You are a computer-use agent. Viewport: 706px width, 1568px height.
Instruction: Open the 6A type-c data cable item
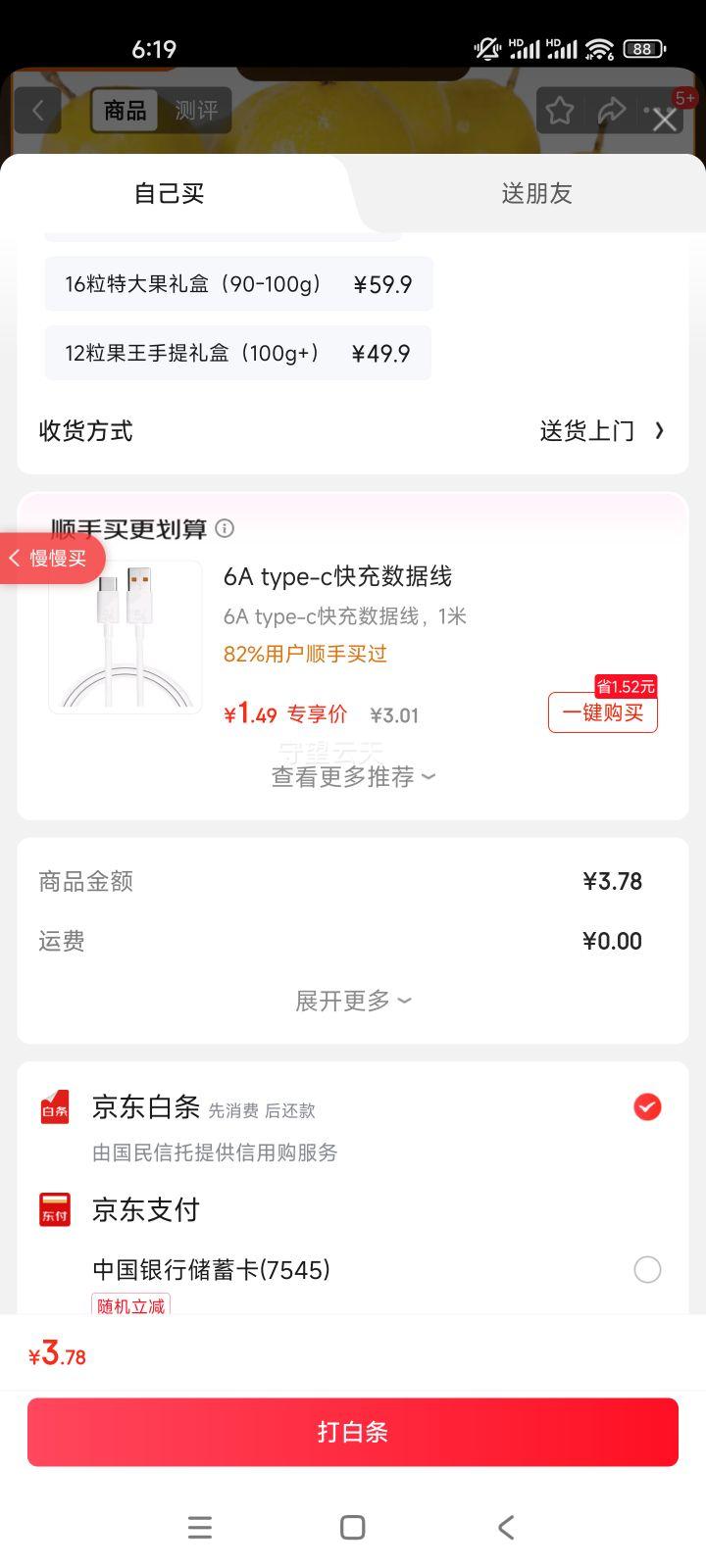pyautogui.click(x=337, y=576)
